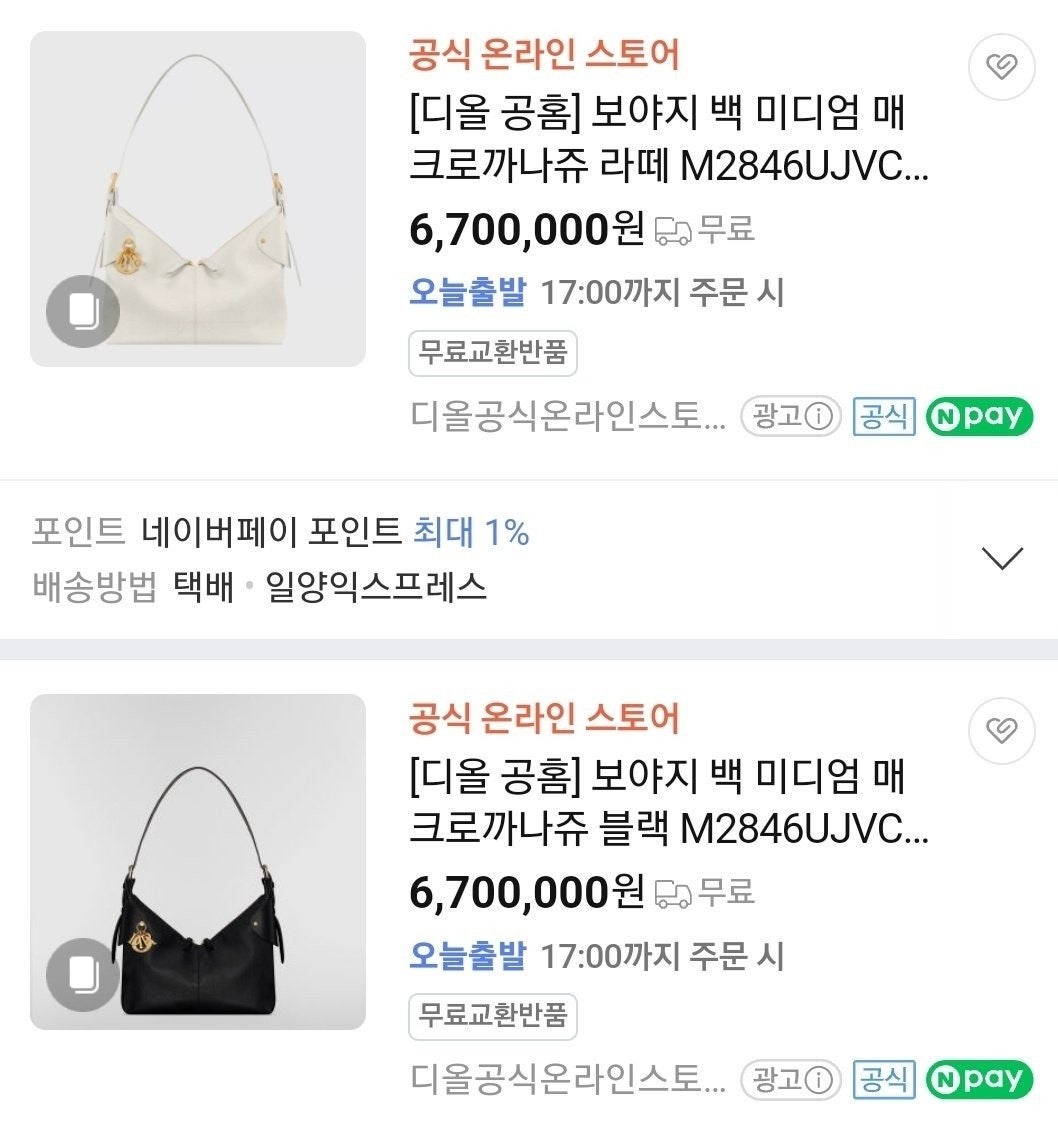
Task: Open the black 블랙 bag product image
Action: (198, 862)
